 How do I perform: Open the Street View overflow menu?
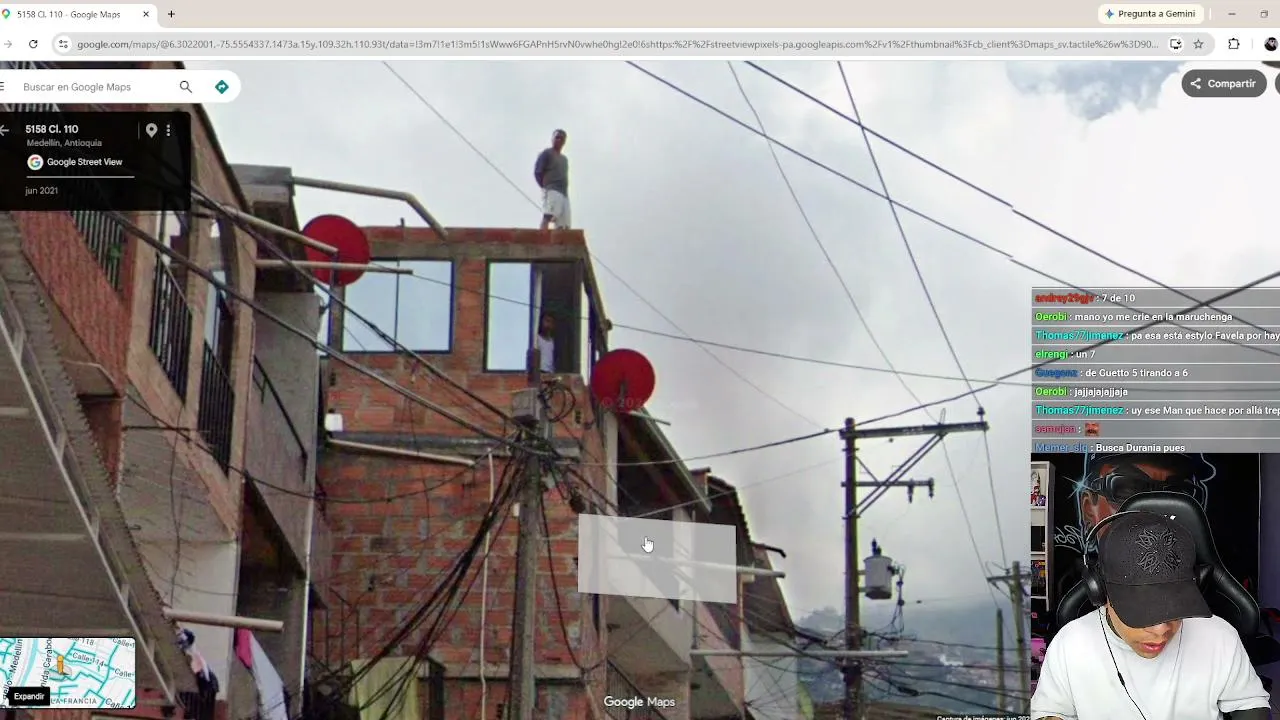coord(168,130)
